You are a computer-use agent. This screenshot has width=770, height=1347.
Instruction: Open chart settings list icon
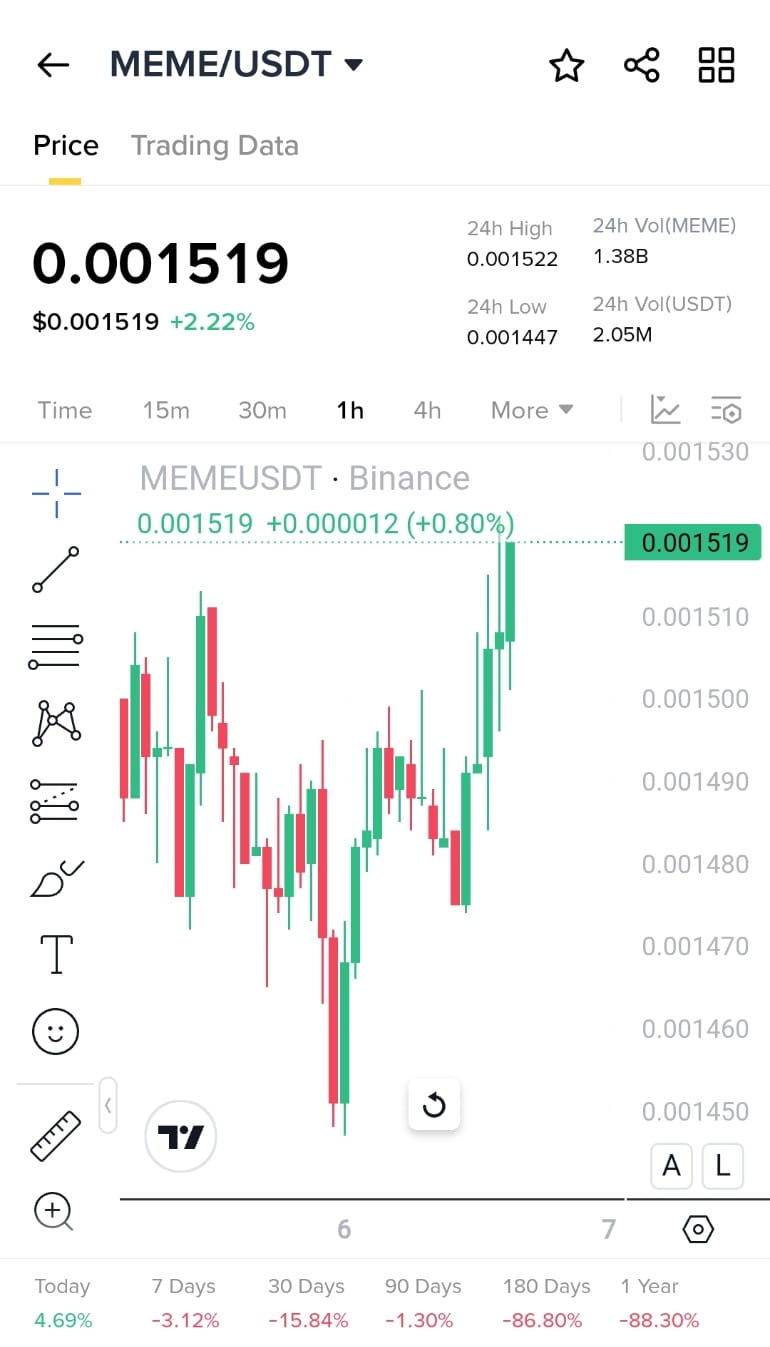click(x=726, y=409)
